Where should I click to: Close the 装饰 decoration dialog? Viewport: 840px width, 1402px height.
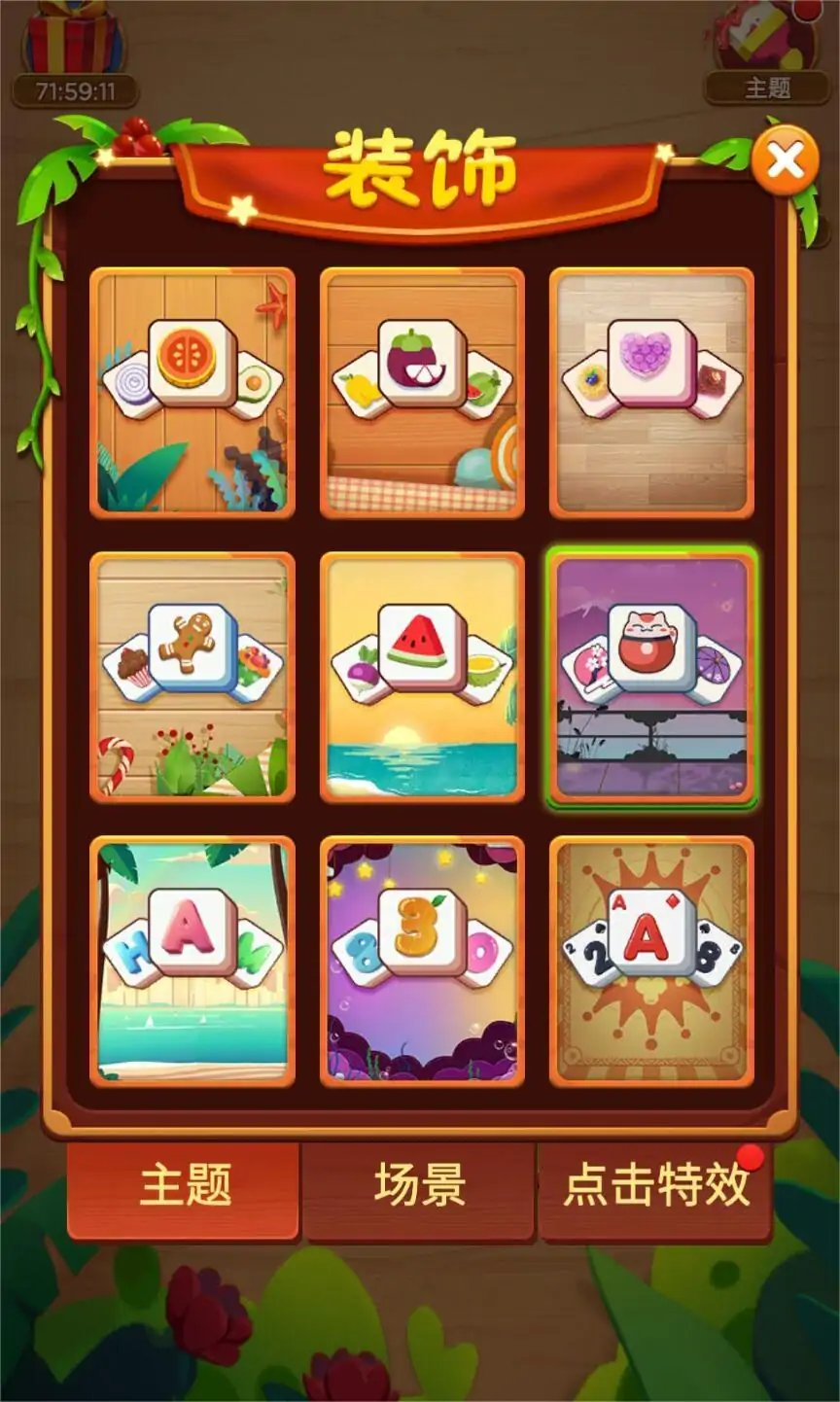click(x=785, y=159)
